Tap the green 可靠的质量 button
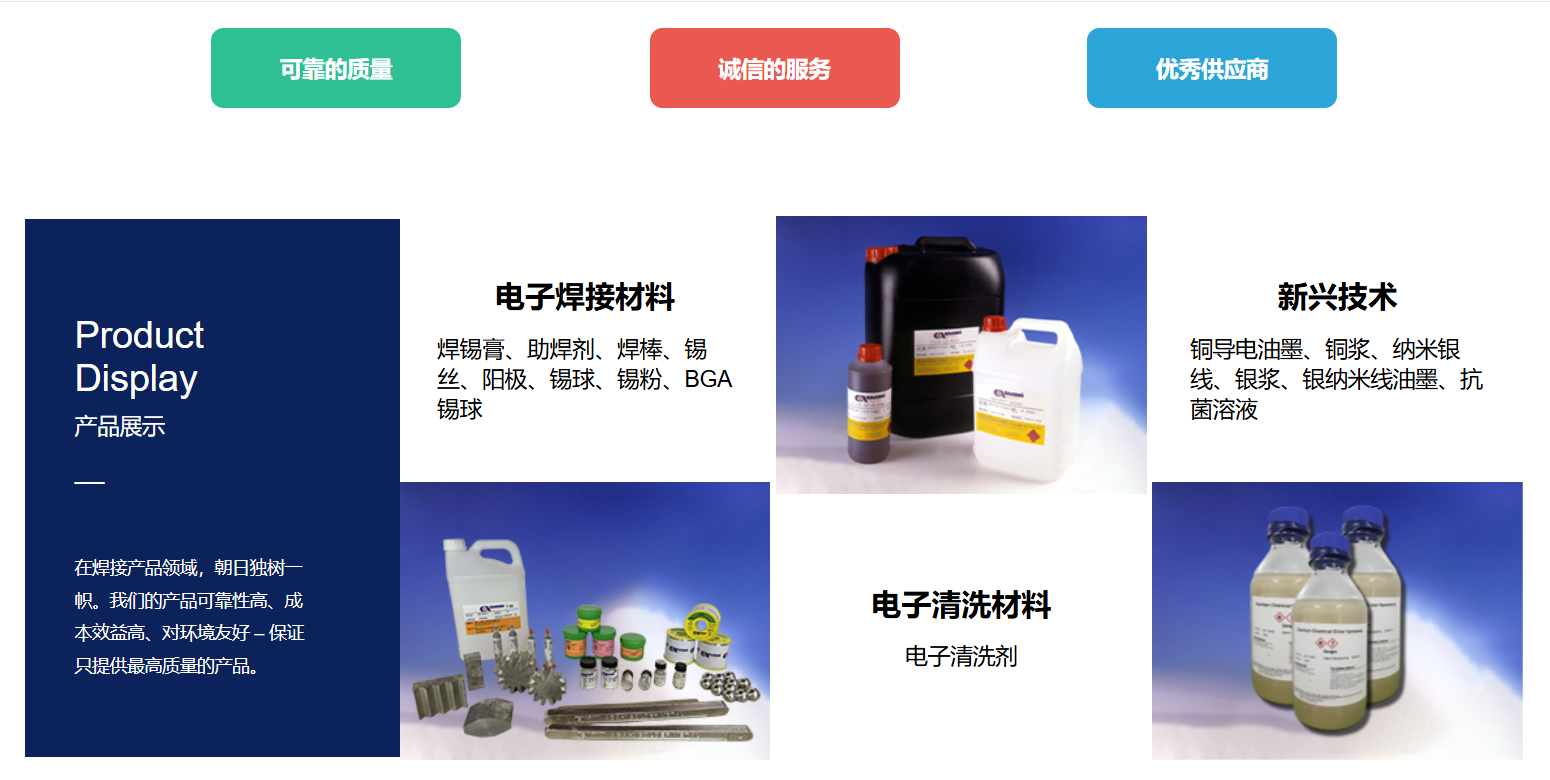 [336, 68]
